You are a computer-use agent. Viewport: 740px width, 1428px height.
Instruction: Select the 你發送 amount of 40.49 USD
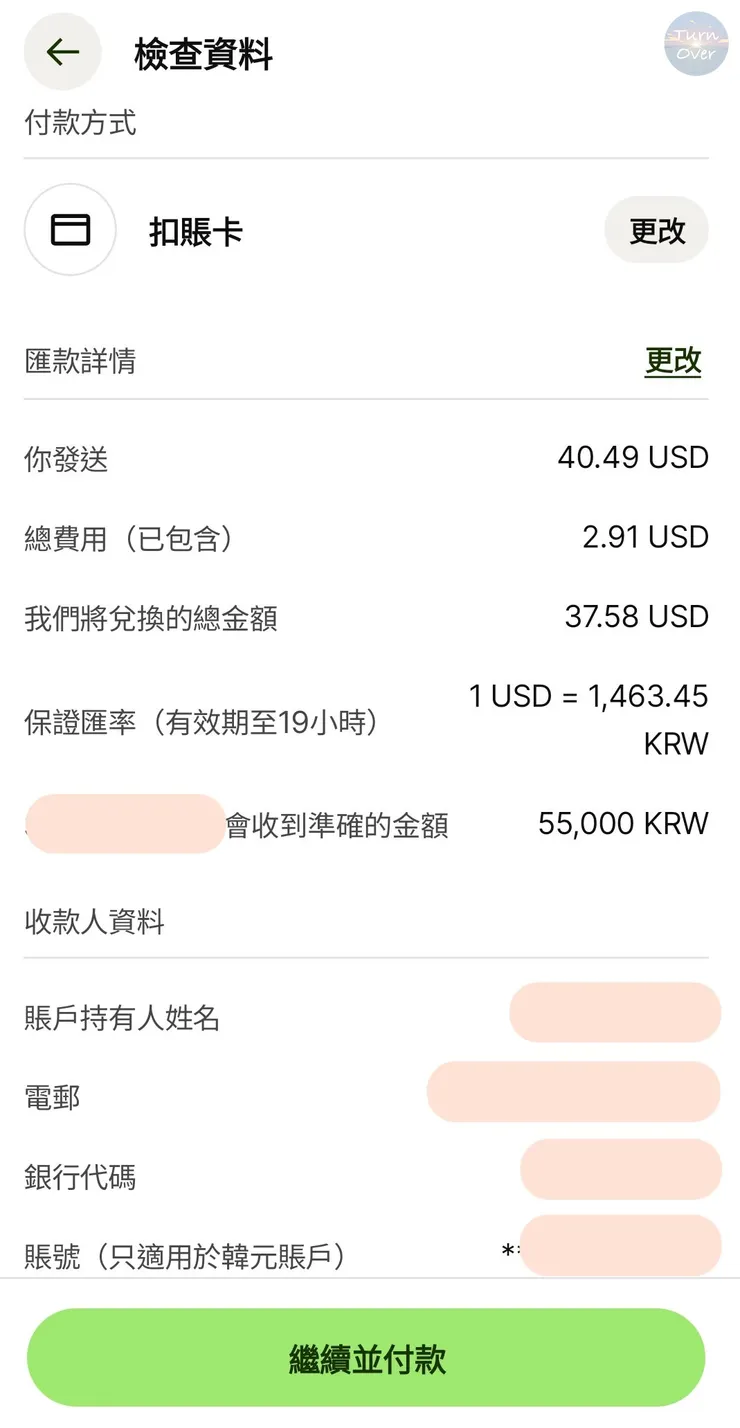point(633,457)
